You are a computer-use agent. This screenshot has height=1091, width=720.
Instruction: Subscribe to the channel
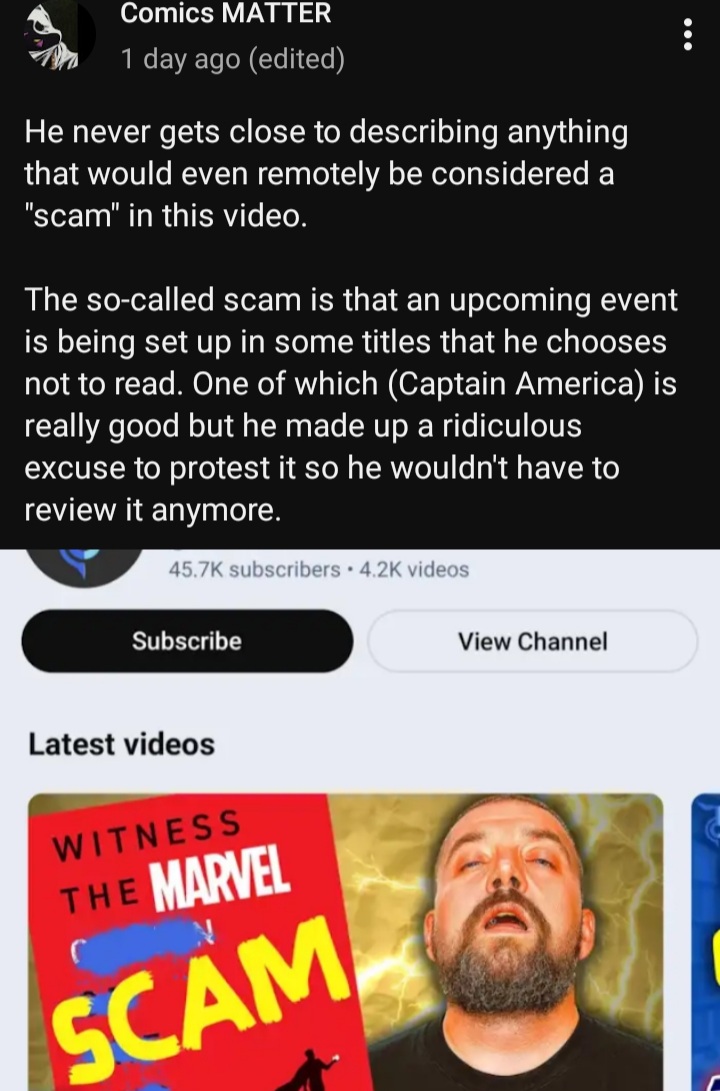(x=187, y=641)
